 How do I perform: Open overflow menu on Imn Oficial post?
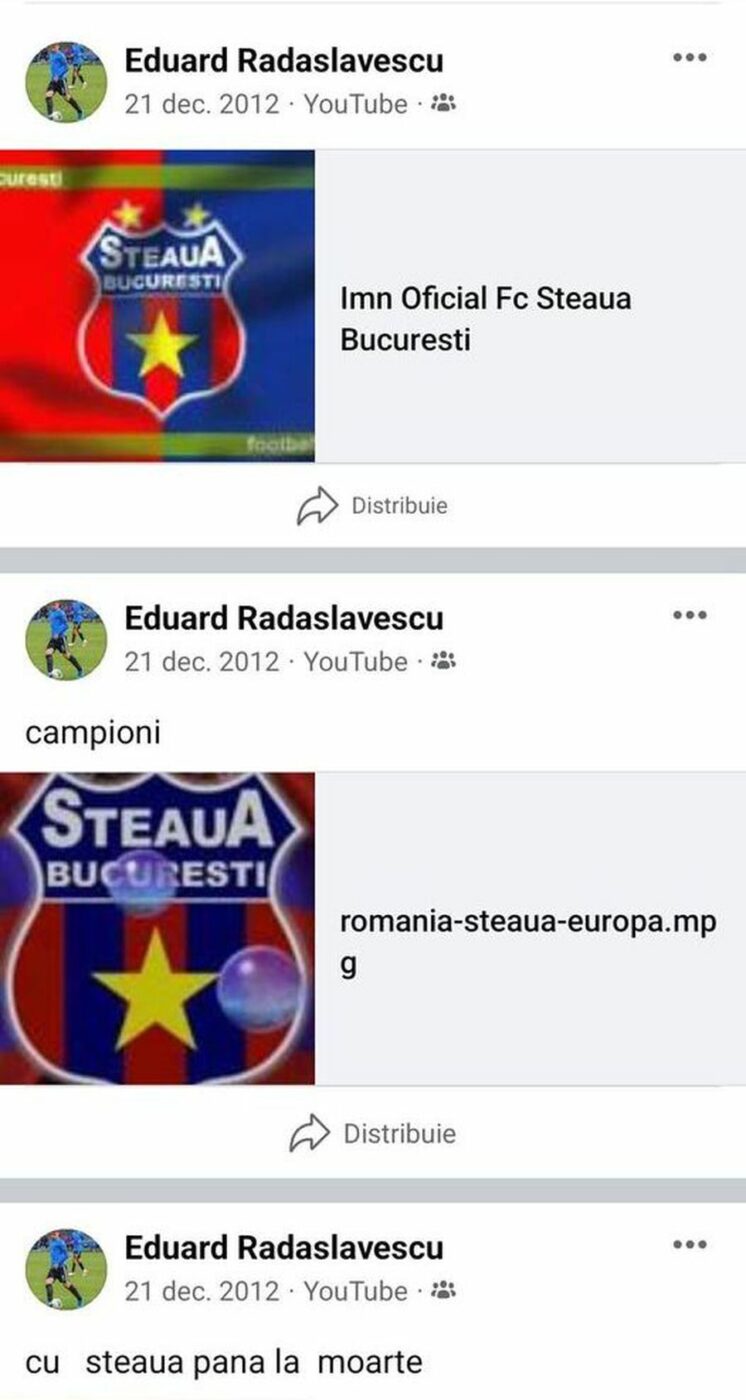click(x=689, y=58)
